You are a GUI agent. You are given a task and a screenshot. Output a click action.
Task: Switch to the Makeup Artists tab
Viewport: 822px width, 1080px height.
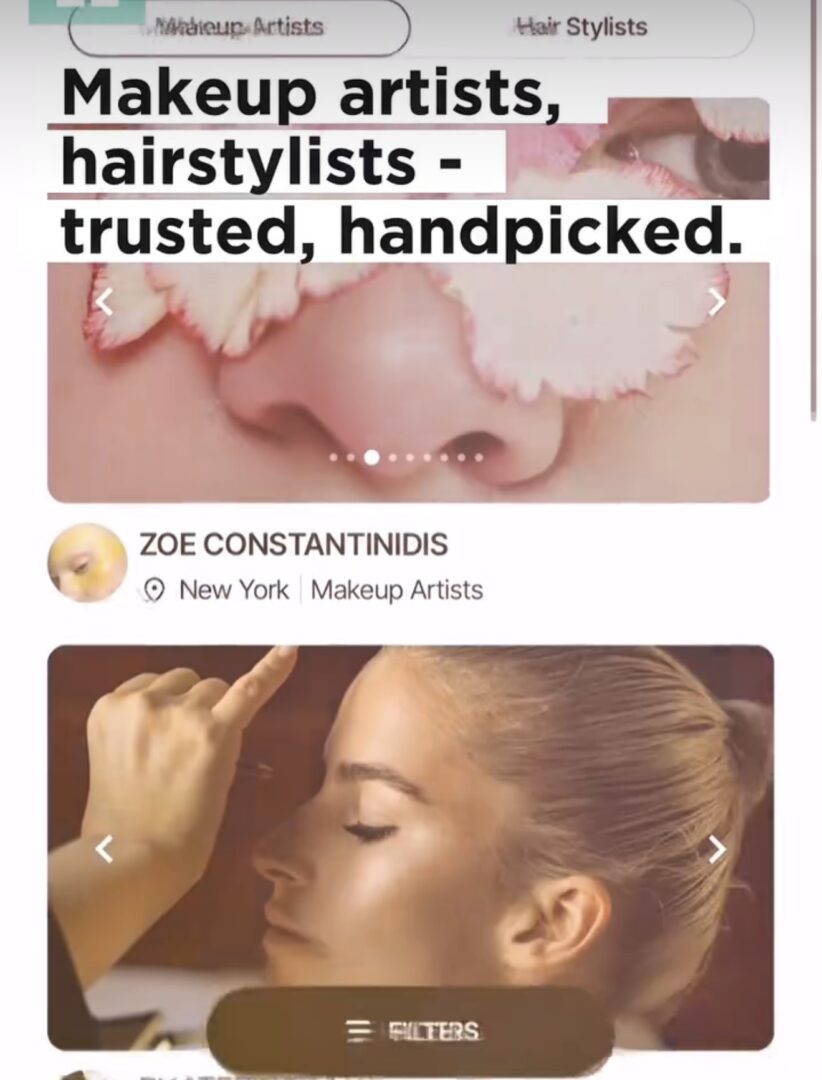pyautogui.click(x=239, y=27)
